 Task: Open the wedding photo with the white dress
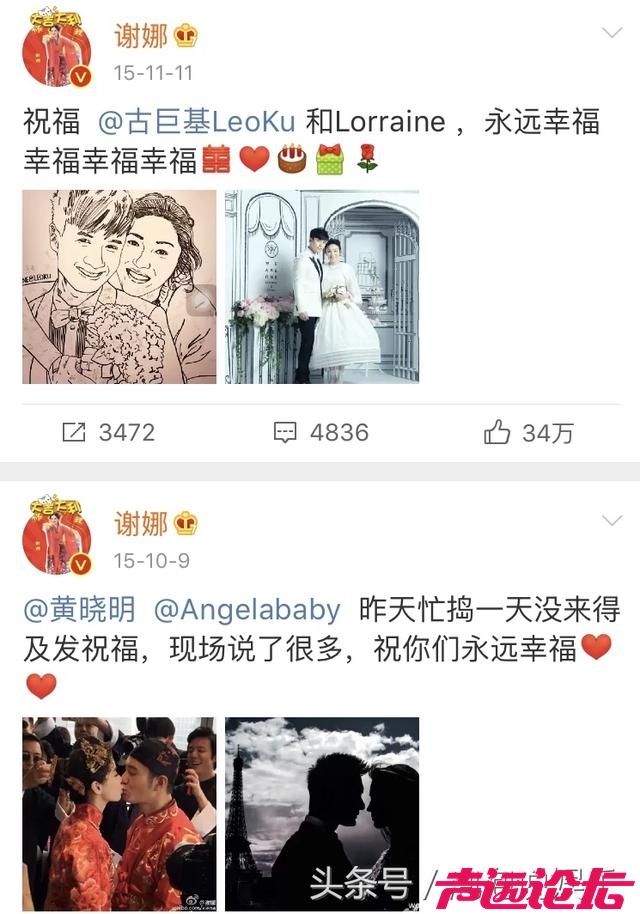[322, 287]
